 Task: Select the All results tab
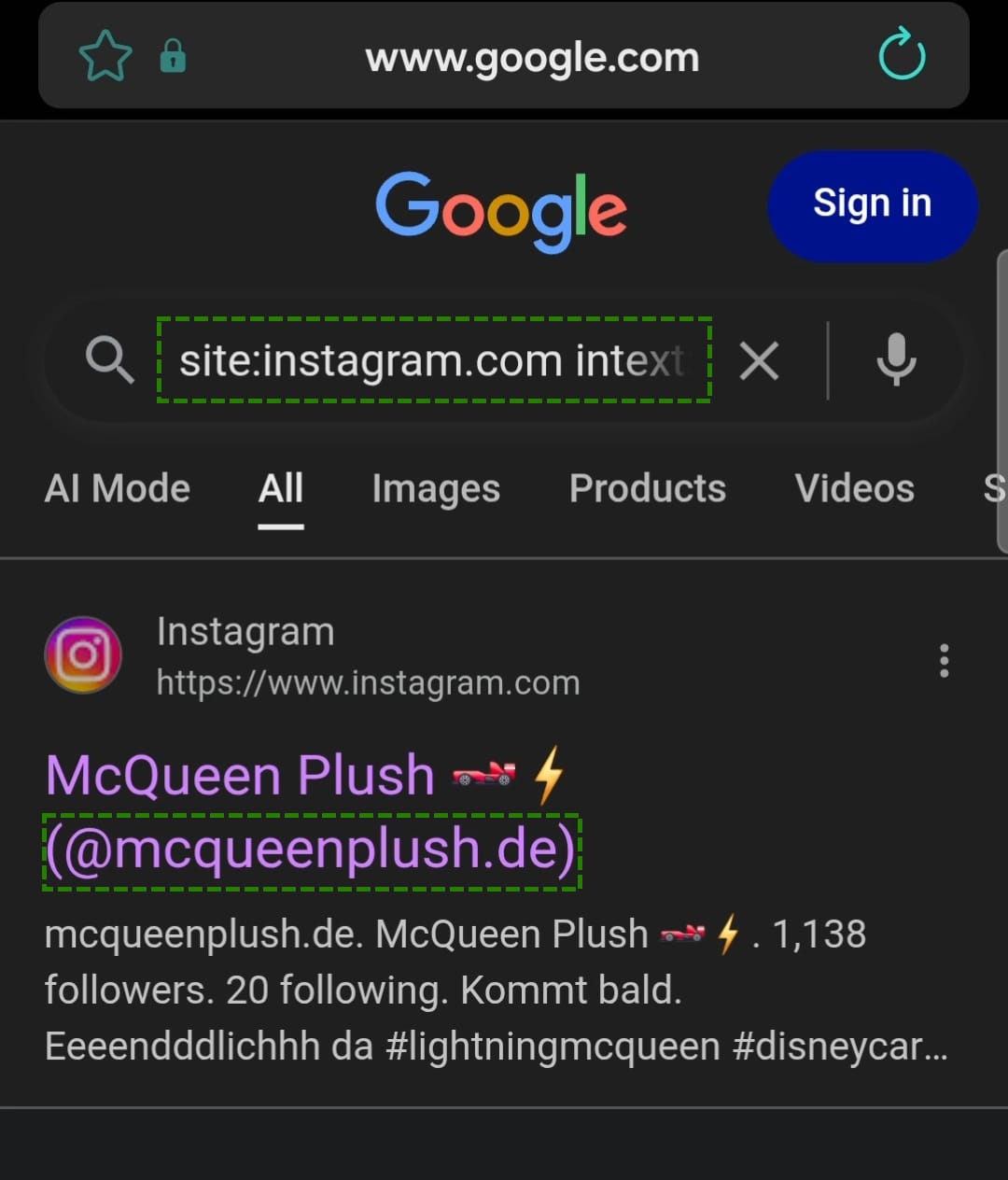tap(281, 489)
